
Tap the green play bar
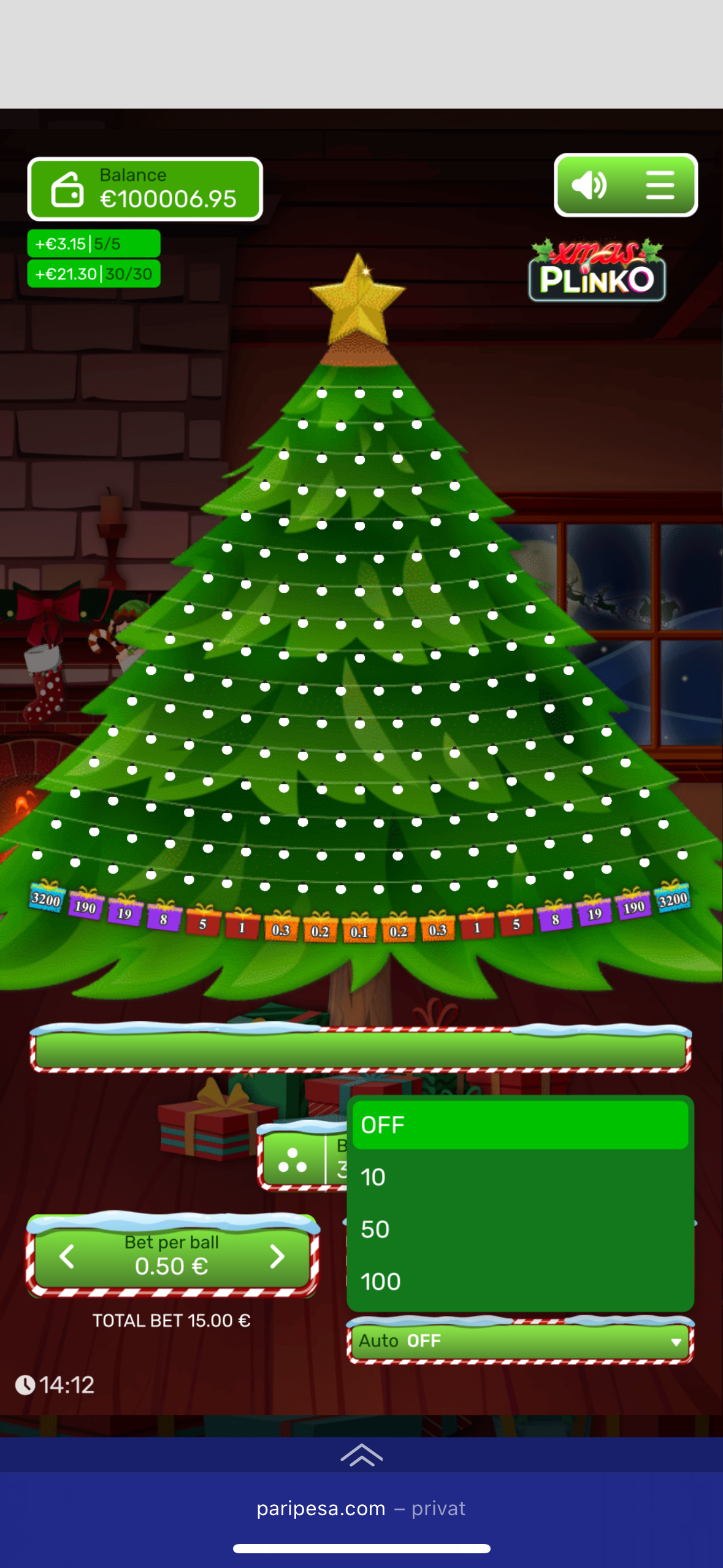coord(361,1050)
